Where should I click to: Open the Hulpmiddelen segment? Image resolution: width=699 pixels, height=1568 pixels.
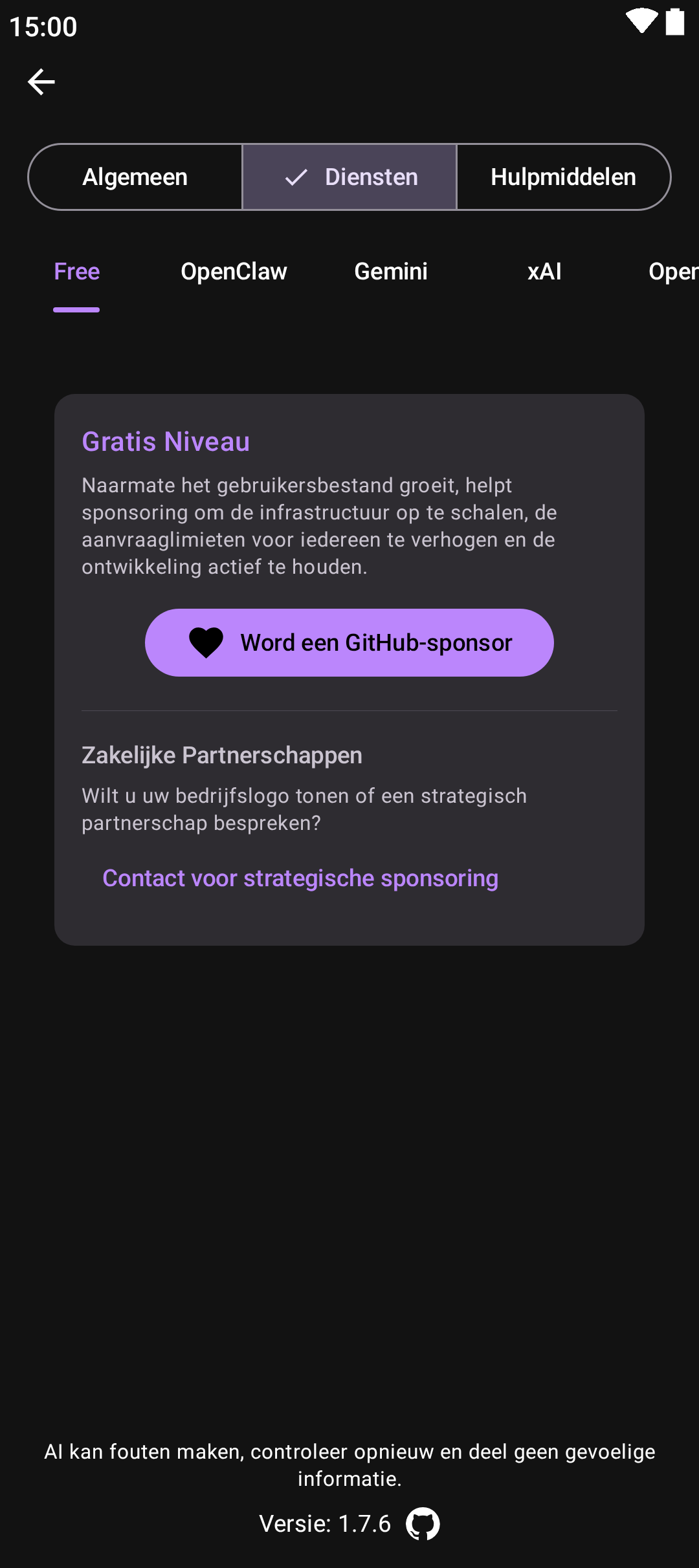pos(563,177)
